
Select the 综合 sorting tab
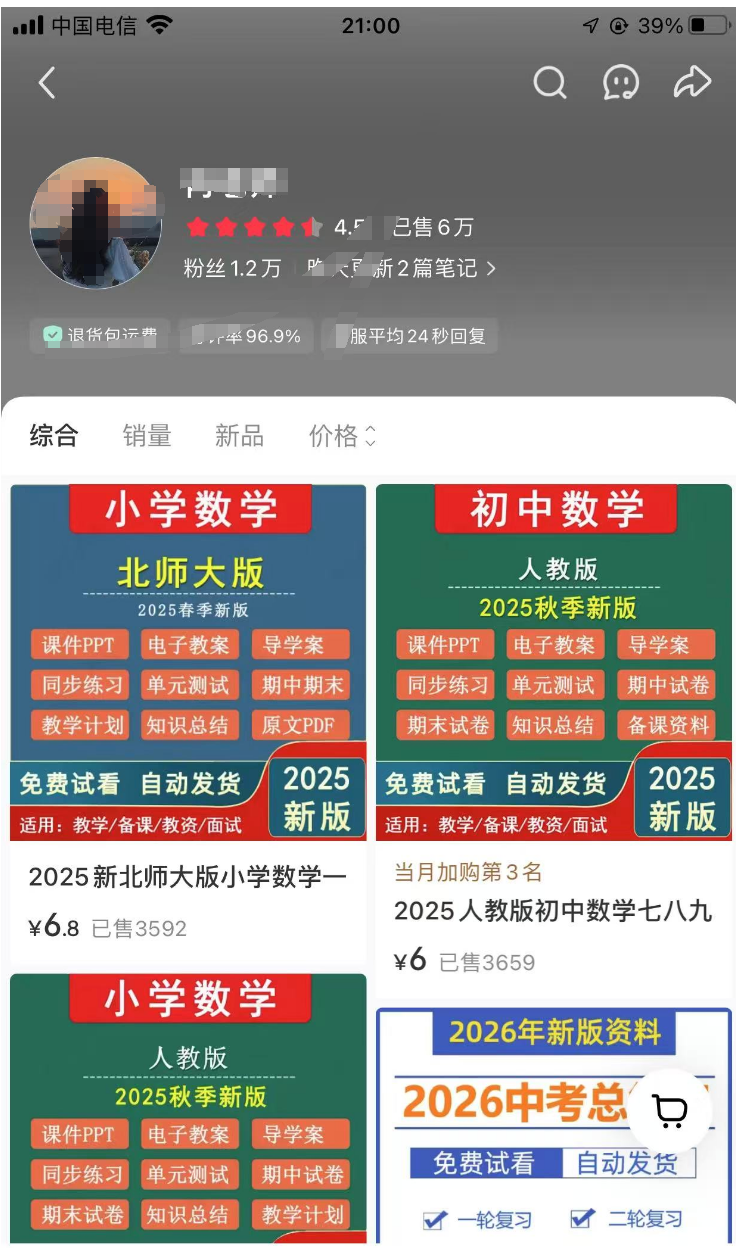point(54,436)
